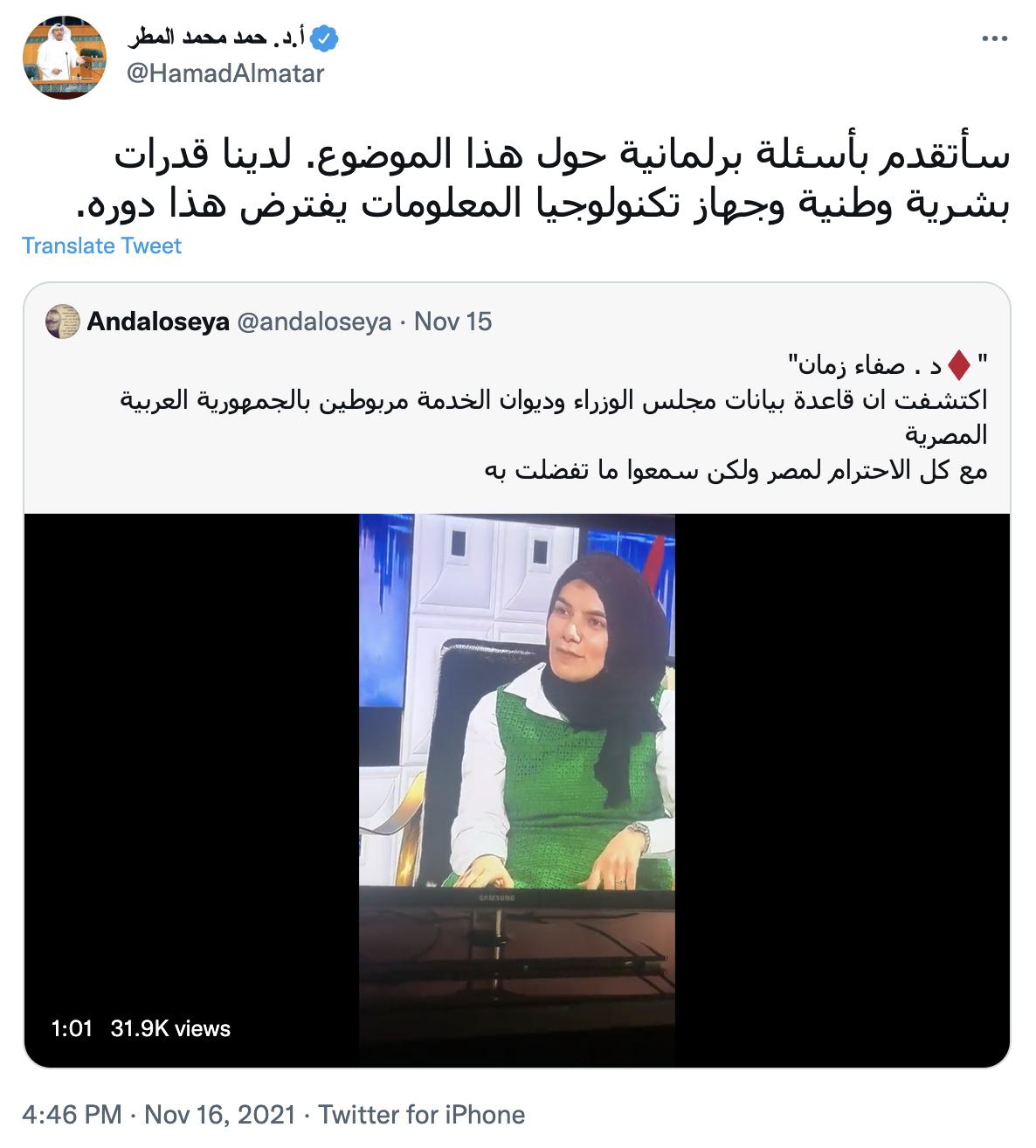The height and width of the screenshot is (1148, 1036).
Task: Open the tweet's overflow menu
Action: click(994, 39)
